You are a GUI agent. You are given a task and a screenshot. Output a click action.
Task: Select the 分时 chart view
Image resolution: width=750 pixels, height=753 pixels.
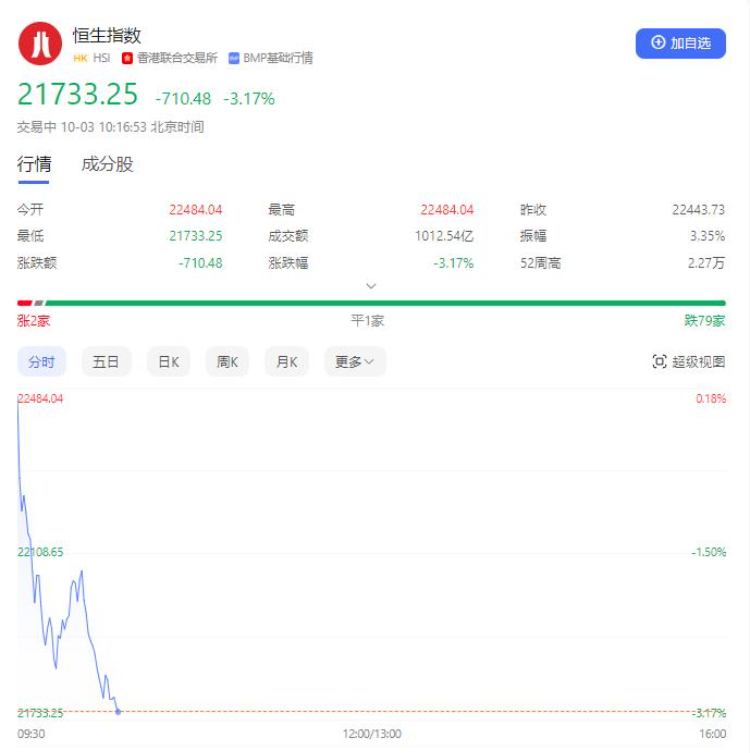[42, 362]
